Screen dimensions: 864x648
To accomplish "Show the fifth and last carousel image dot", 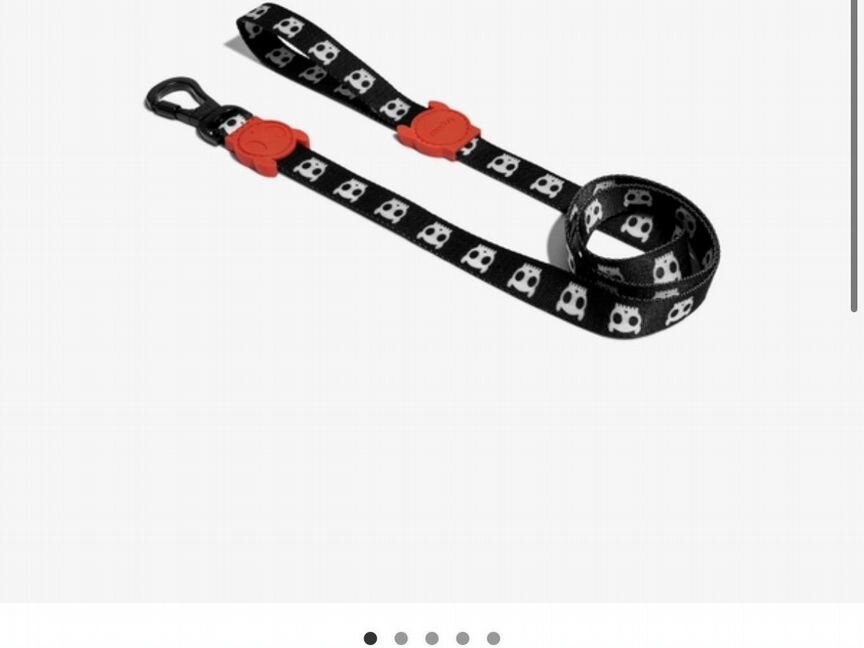I will pos(494,638).
